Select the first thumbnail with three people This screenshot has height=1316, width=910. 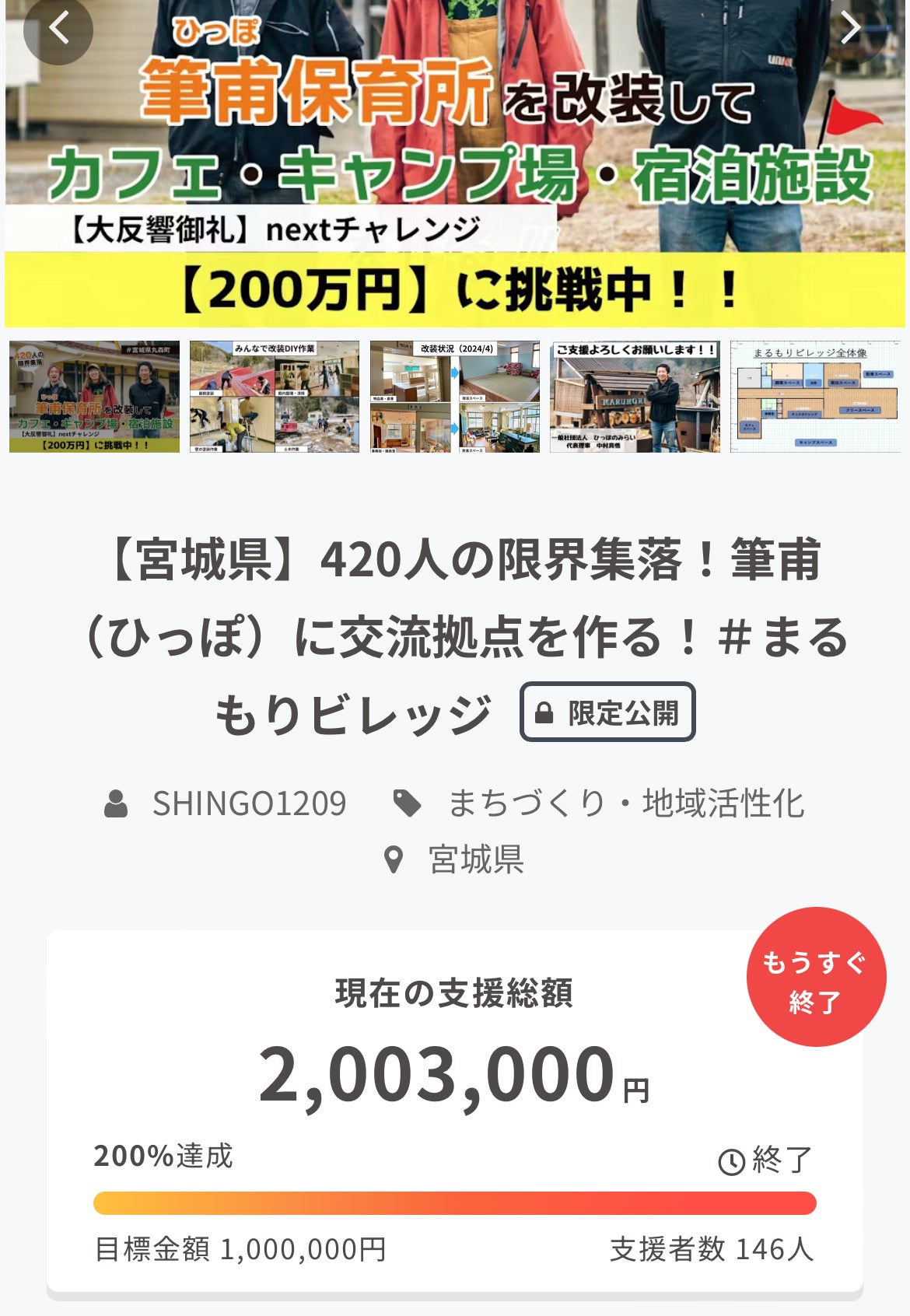(x=94, y=397)
